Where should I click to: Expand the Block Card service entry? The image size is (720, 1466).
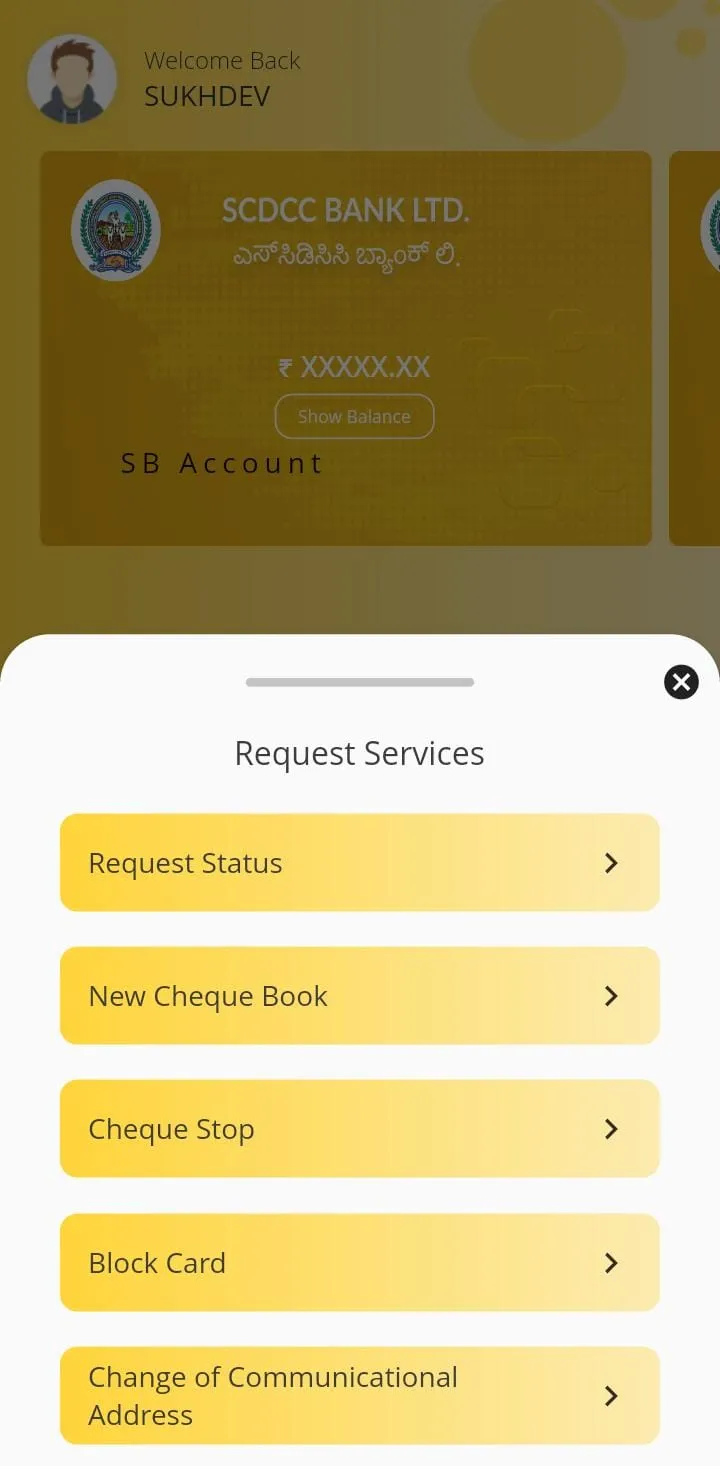[x=360, y=1263]
